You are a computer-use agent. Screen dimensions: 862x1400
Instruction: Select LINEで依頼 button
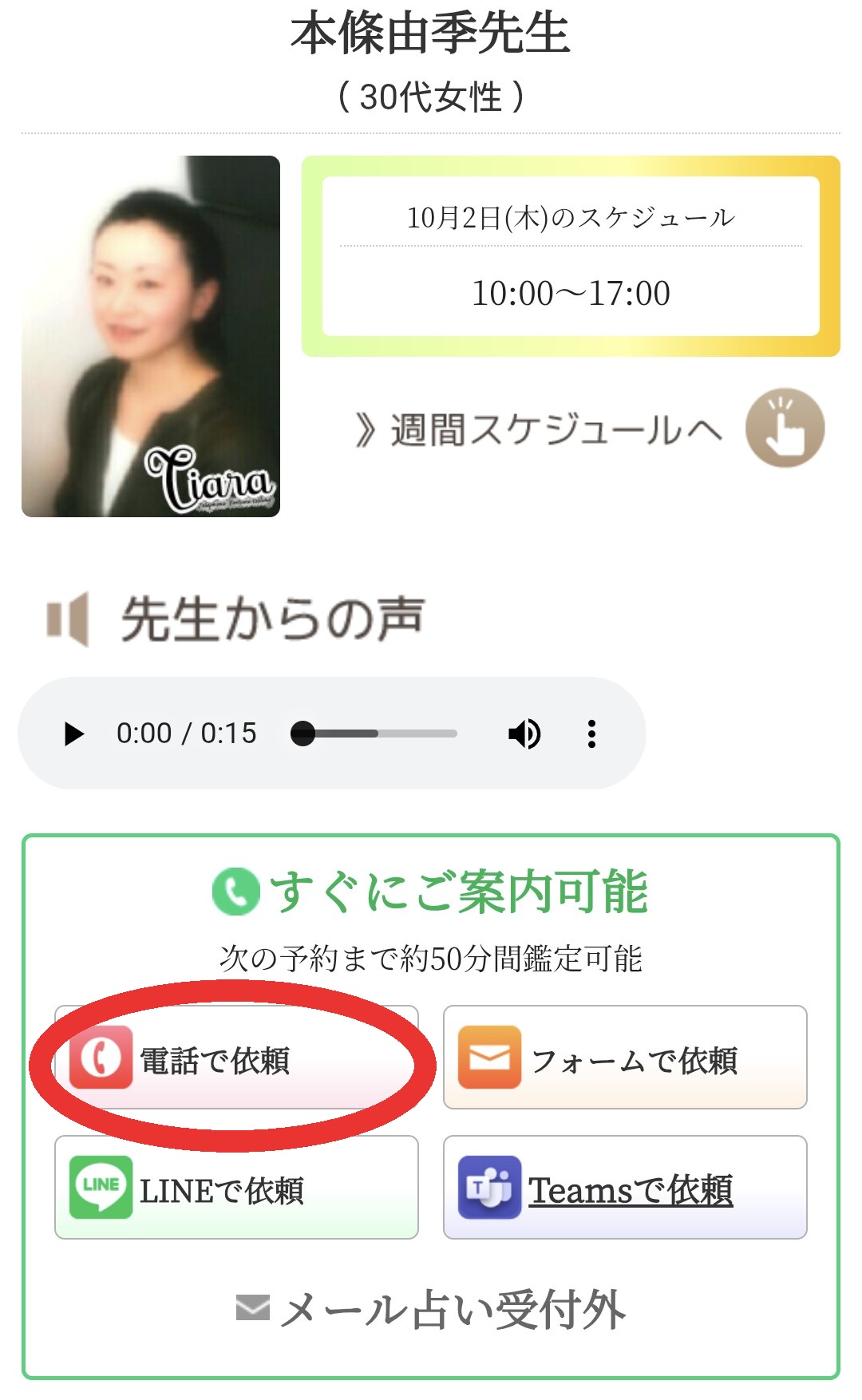236,1188
